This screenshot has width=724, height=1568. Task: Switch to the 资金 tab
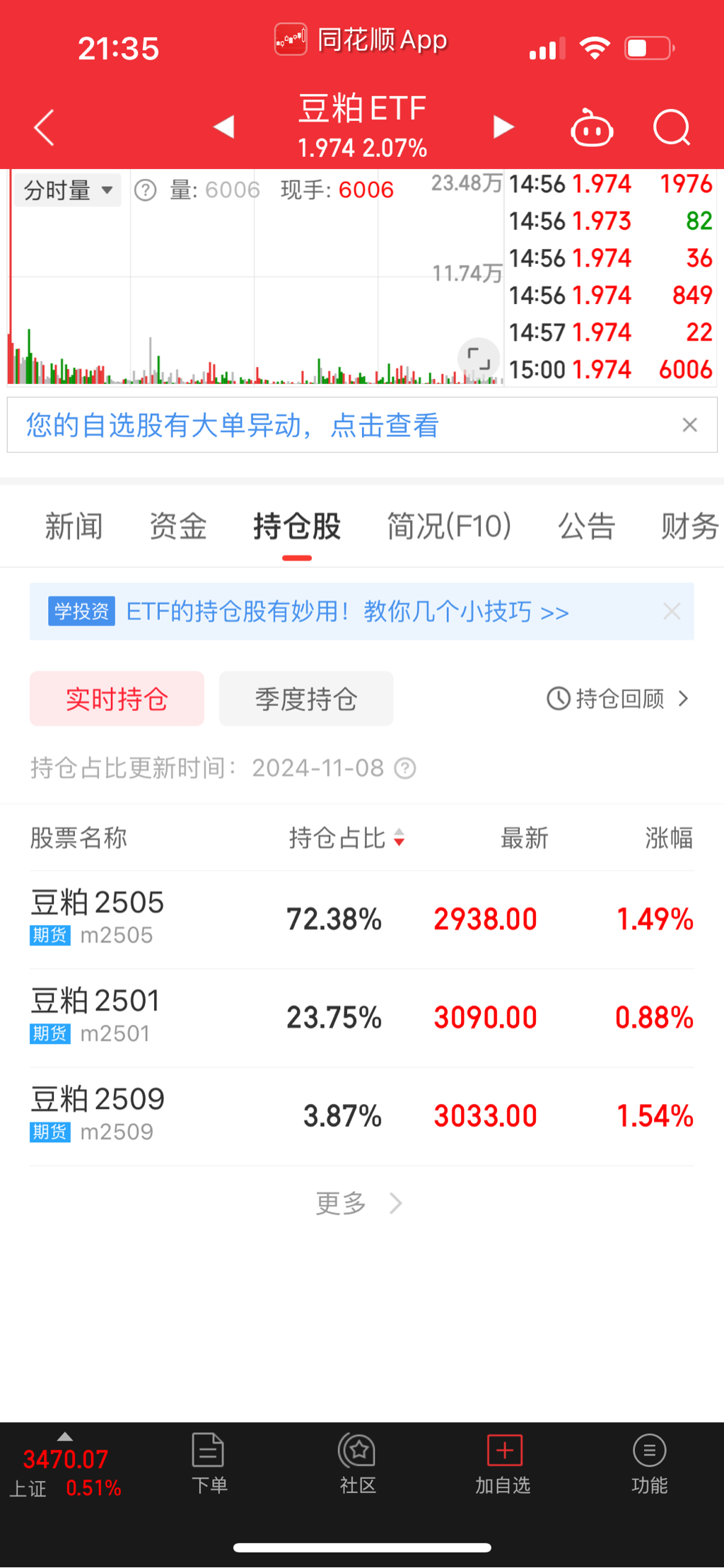point(177,527)
